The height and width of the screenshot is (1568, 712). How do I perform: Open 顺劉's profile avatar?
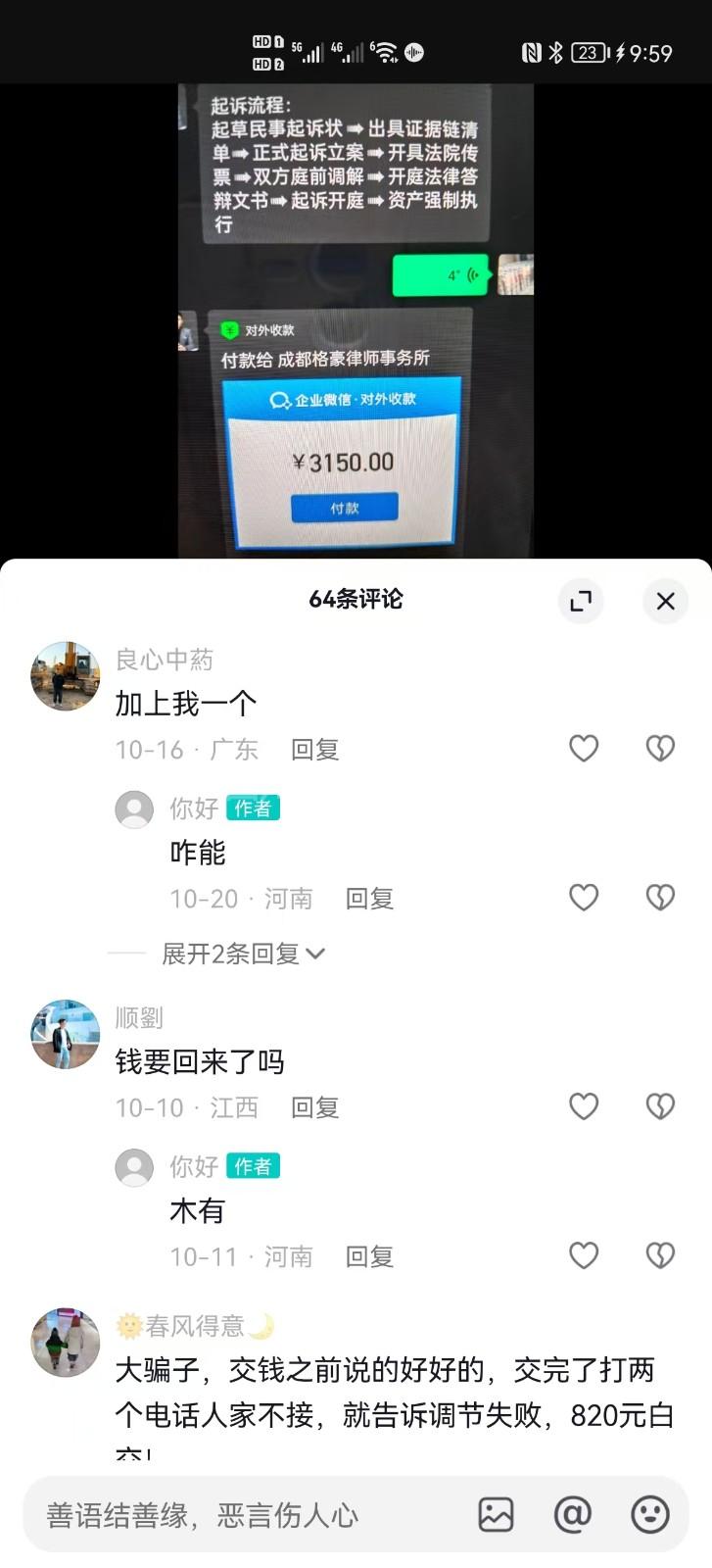[x=65, y=1034]
